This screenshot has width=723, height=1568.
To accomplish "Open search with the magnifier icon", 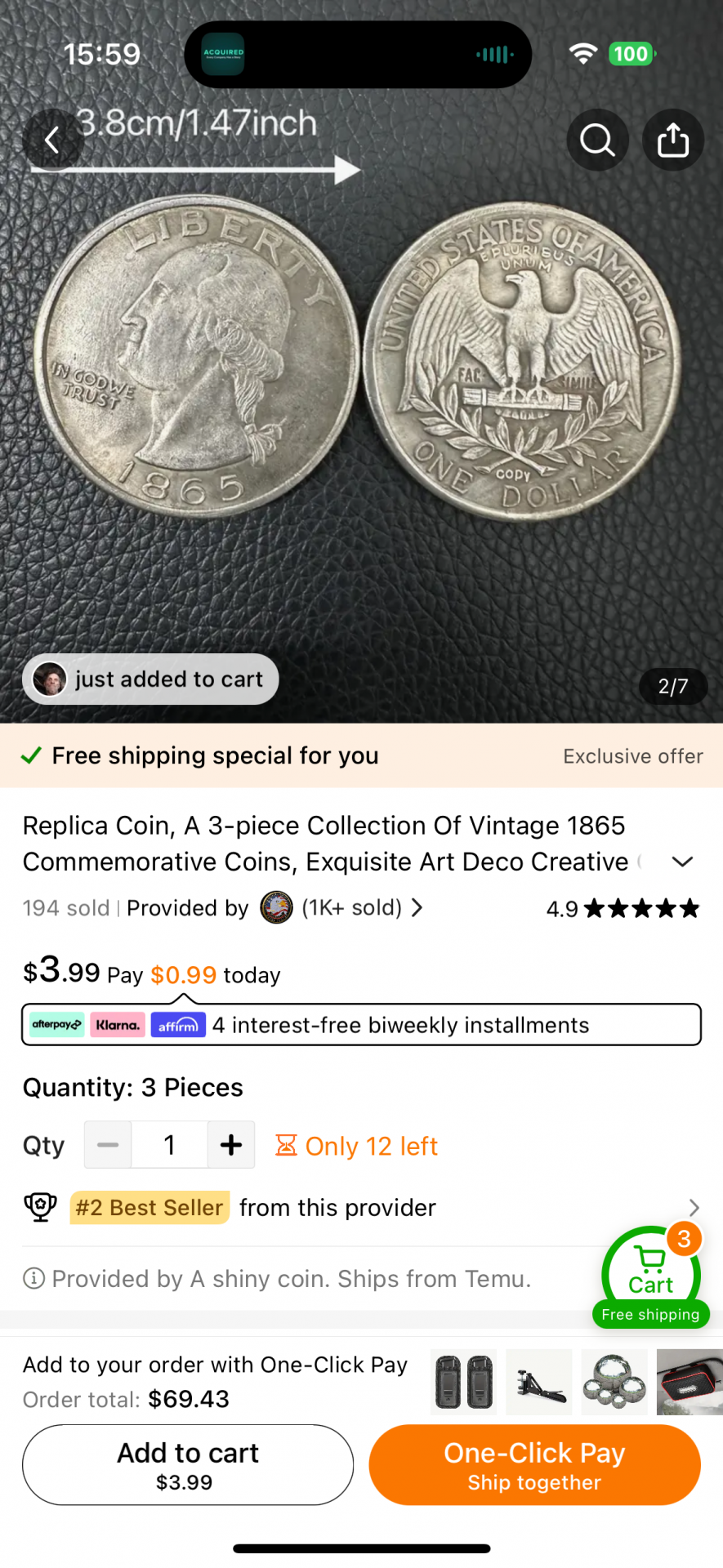I will coord(597,140).
